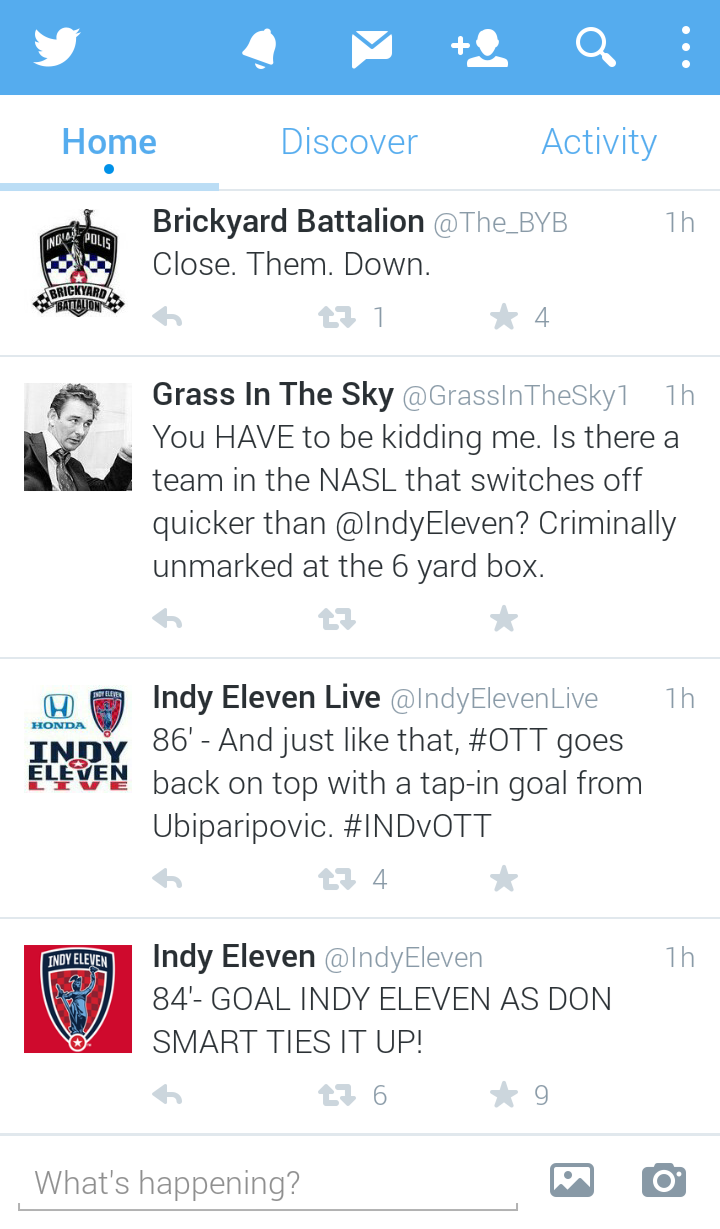The image size is (720, 1229).
Task: Favorite the Grass In The Sky tweet
Action: click(x=504, y=620)
